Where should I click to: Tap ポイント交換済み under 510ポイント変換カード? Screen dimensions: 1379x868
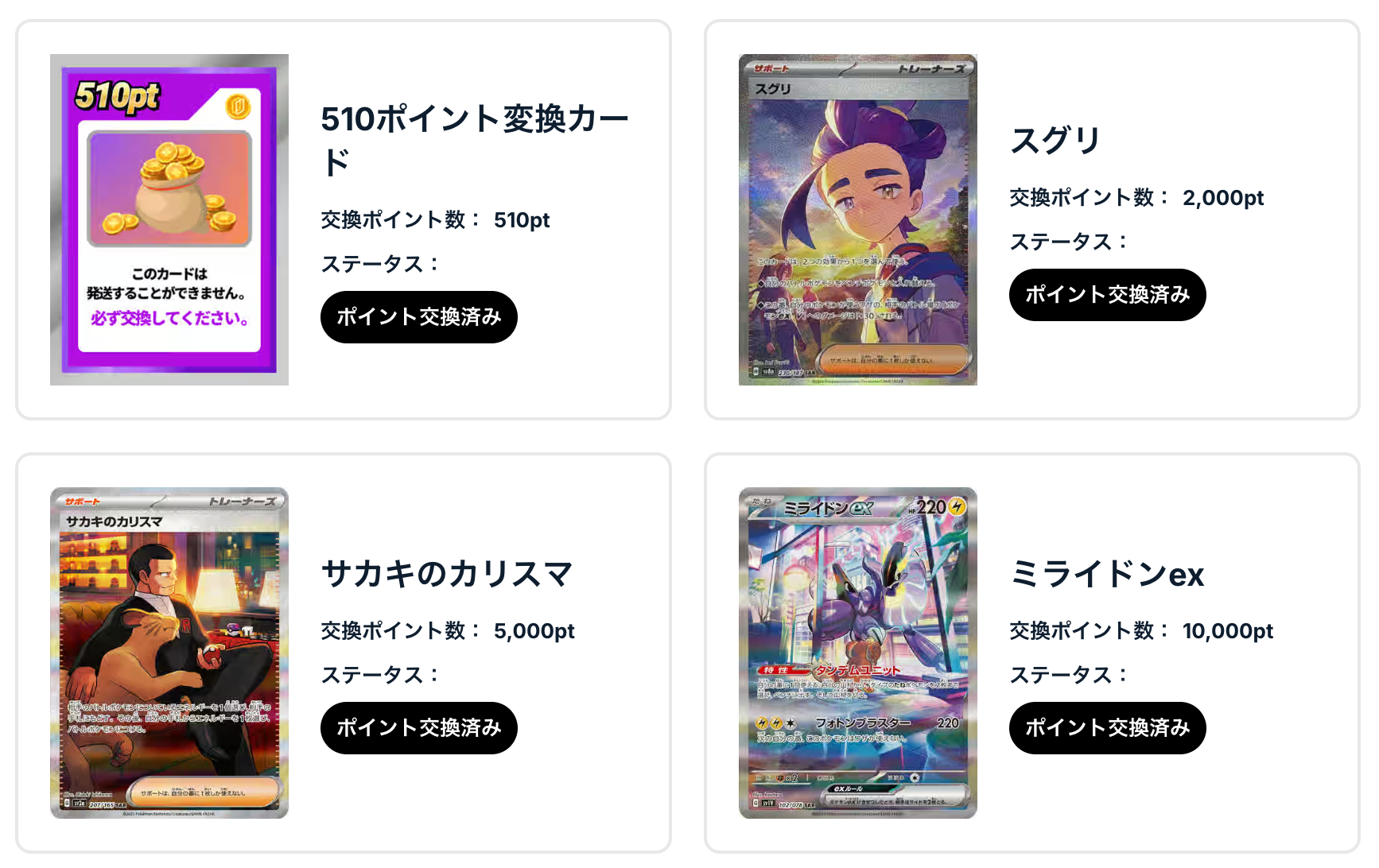(418, 317)
